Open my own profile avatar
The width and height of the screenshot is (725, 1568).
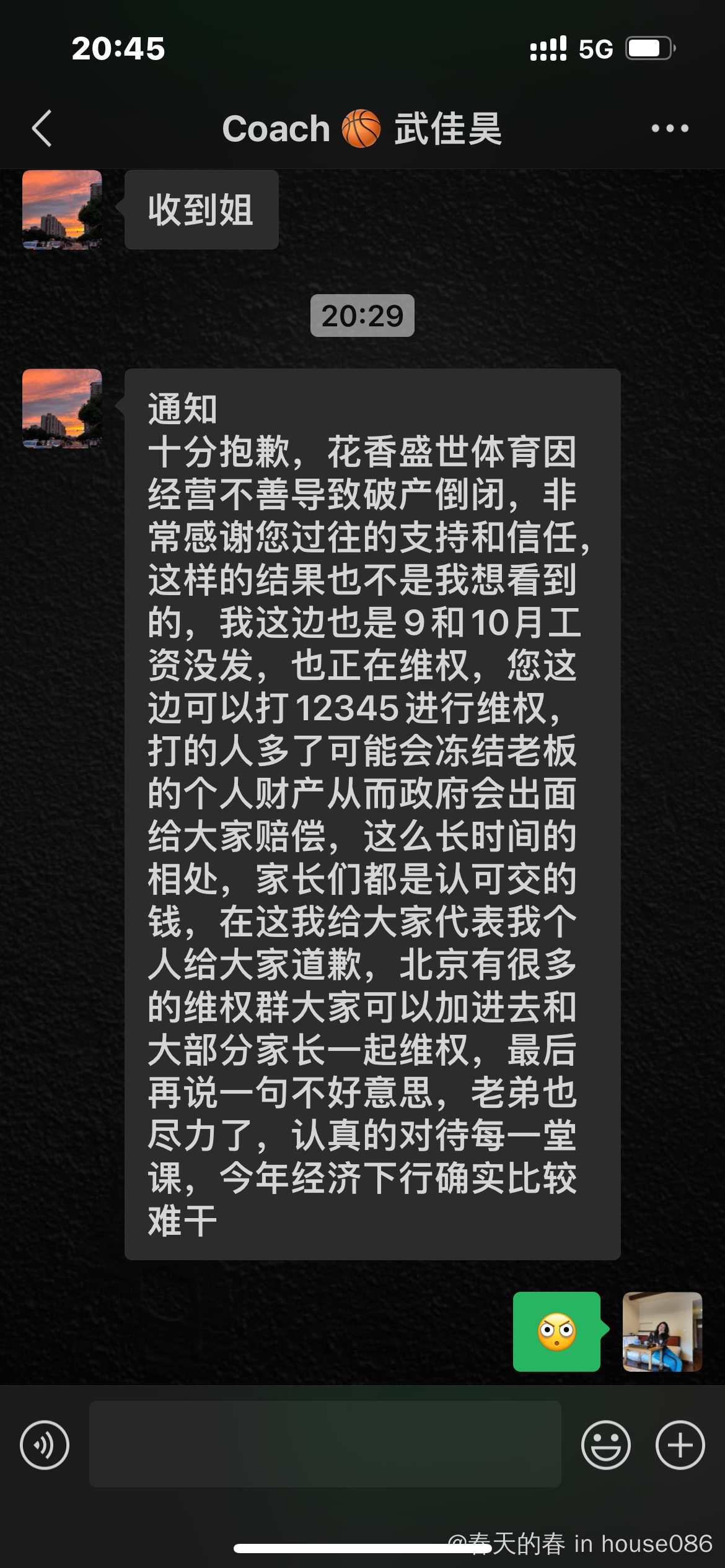[662, 1331]
